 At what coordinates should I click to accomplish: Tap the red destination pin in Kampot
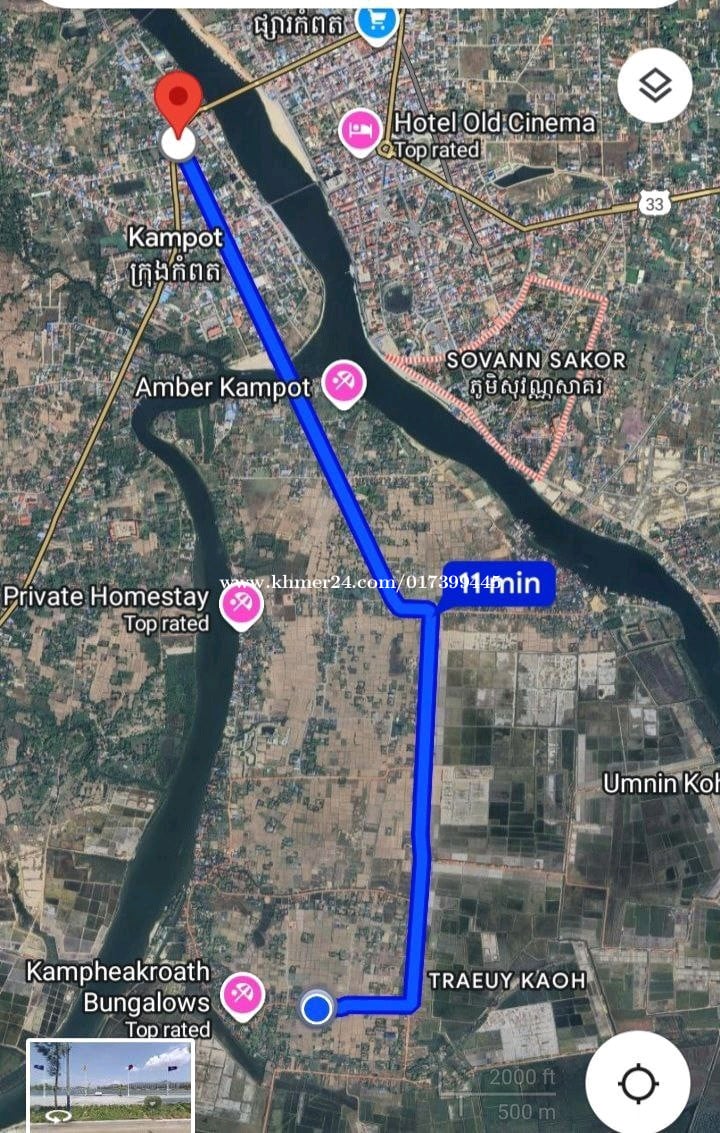point(179,103)
